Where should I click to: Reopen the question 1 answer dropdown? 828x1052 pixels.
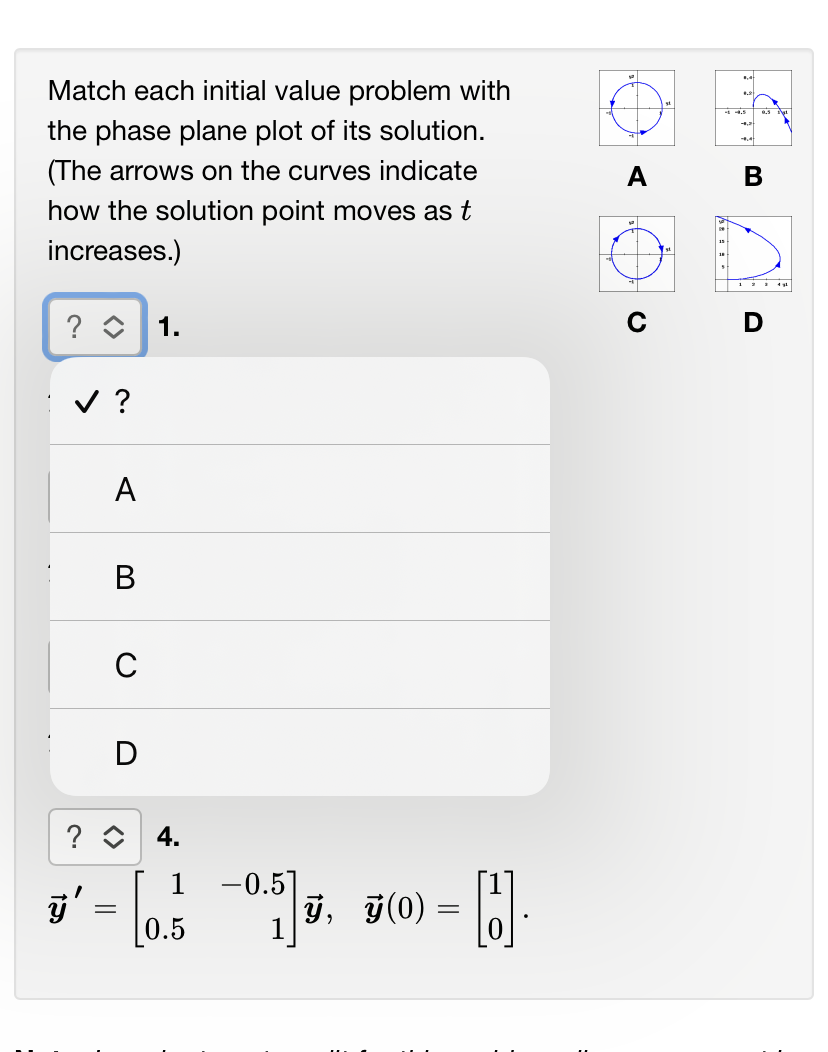point(95,326)
